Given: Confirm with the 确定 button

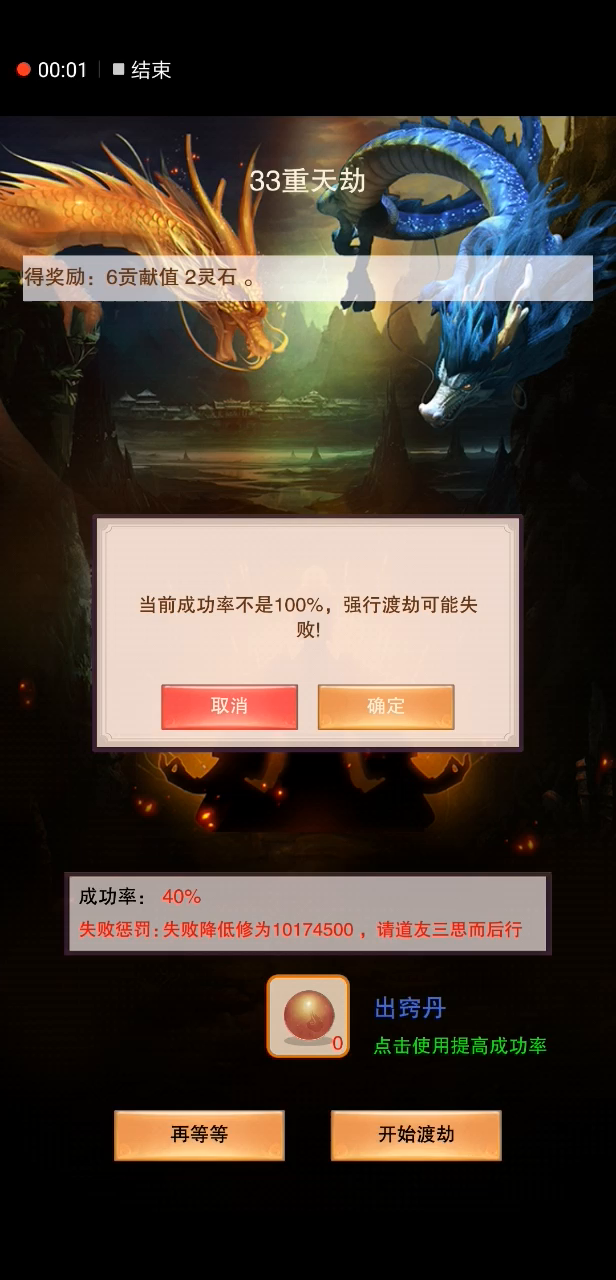Looking at the screenshot, I should pyautogui.click(x=386, y=706).
